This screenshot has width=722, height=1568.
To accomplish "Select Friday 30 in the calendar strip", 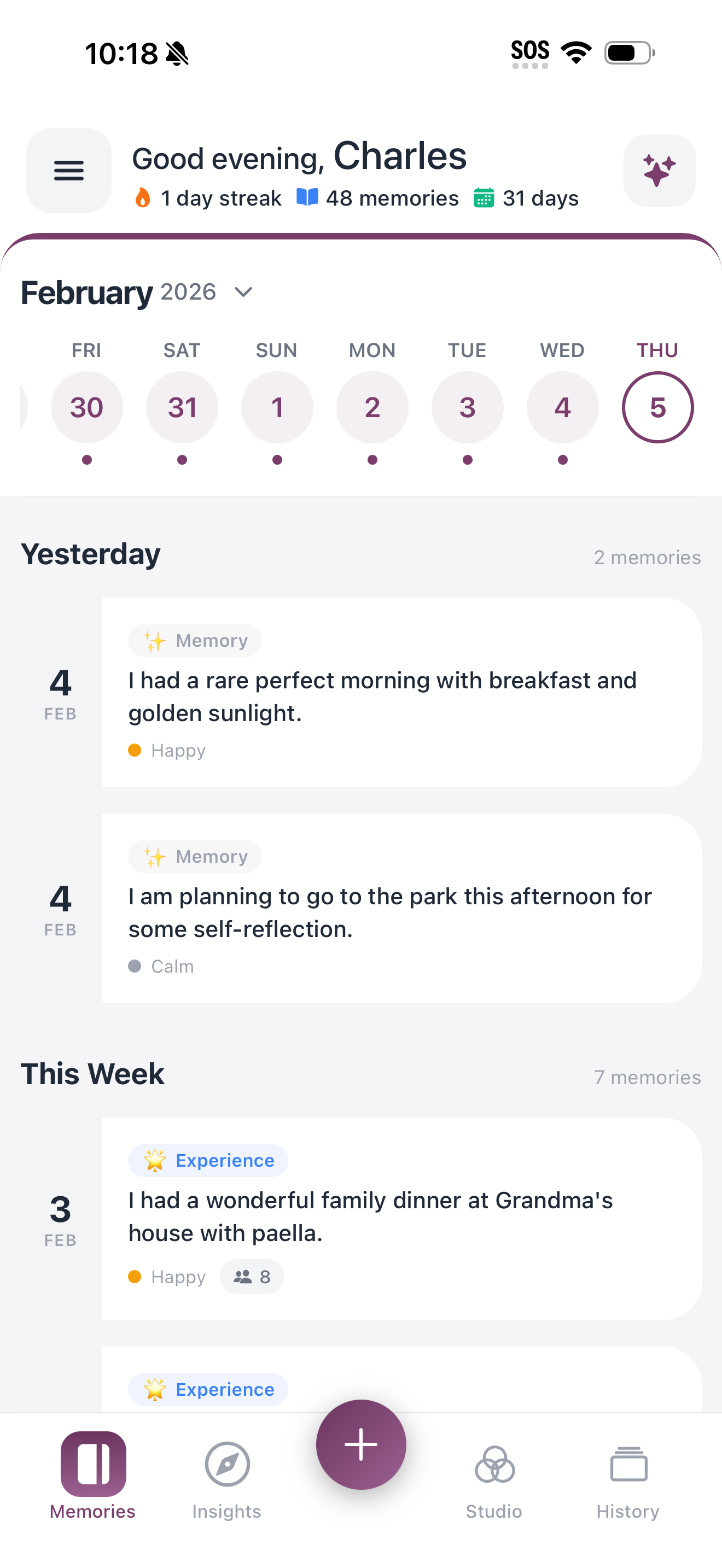I will [x=86, y=407].
